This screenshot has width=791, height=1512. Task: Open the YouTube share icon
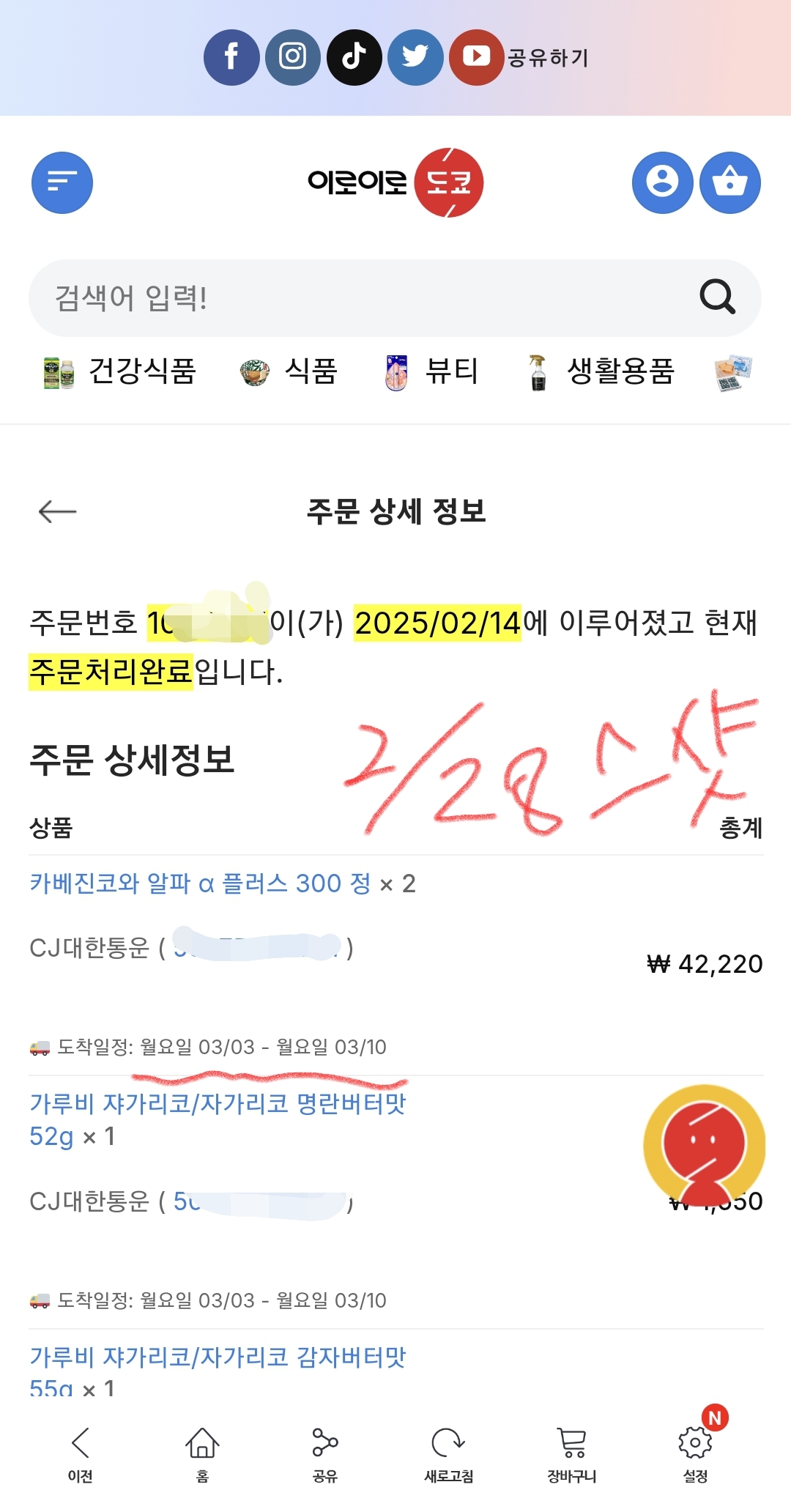coord(476,57)
